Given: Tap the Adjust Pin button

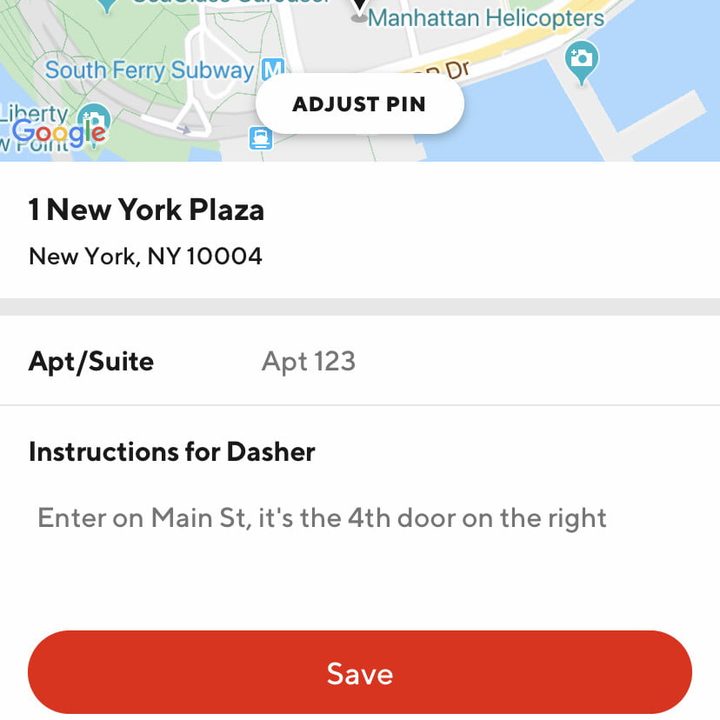Looking at the screenshot, I should point(359,104).
